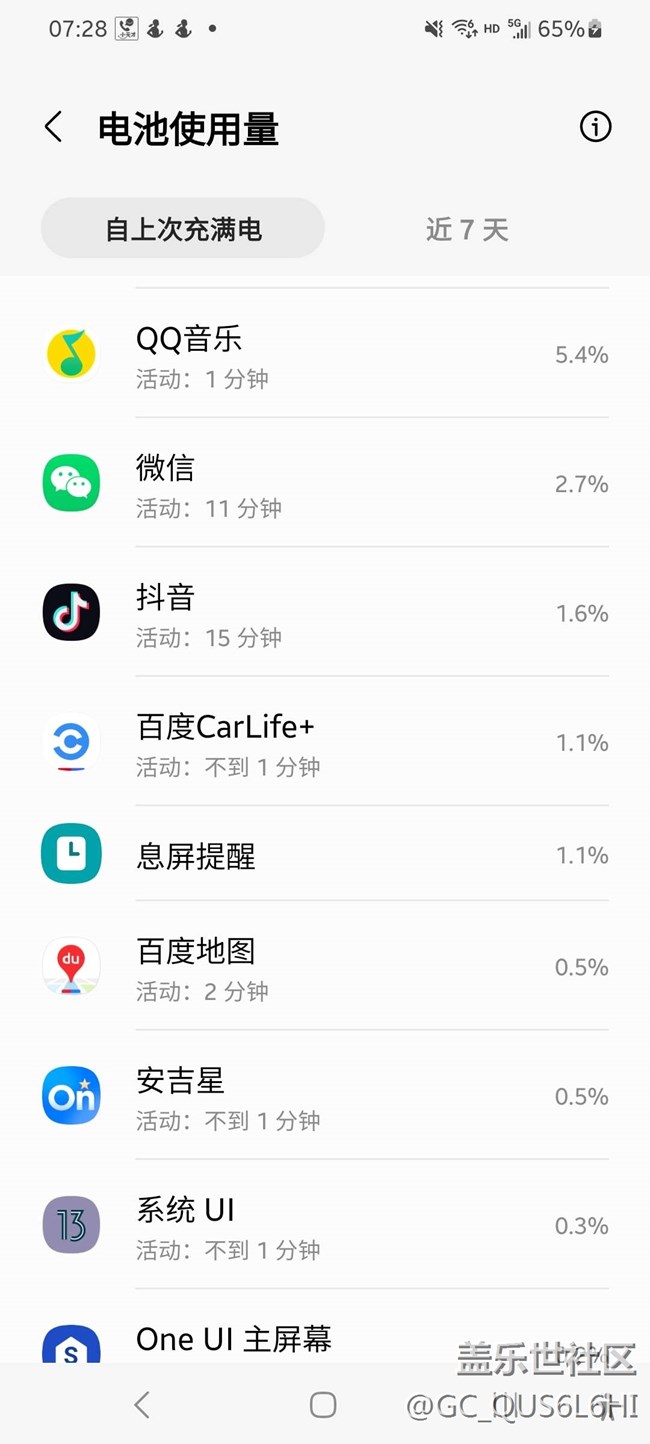The image size is (650, 1444).
Task: Tap the 息屏提醒 row
Action: pos(325,854)
